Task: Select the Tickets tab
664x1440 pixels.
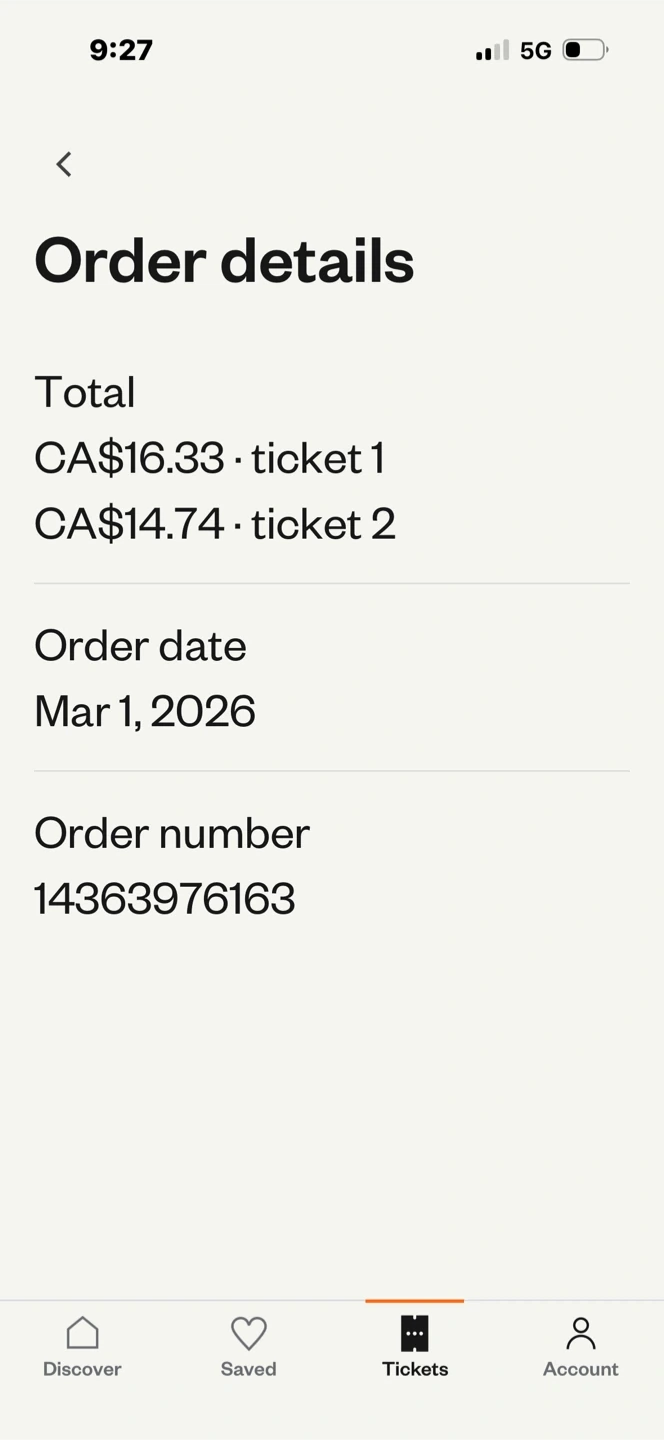Action: (414, 1346)
